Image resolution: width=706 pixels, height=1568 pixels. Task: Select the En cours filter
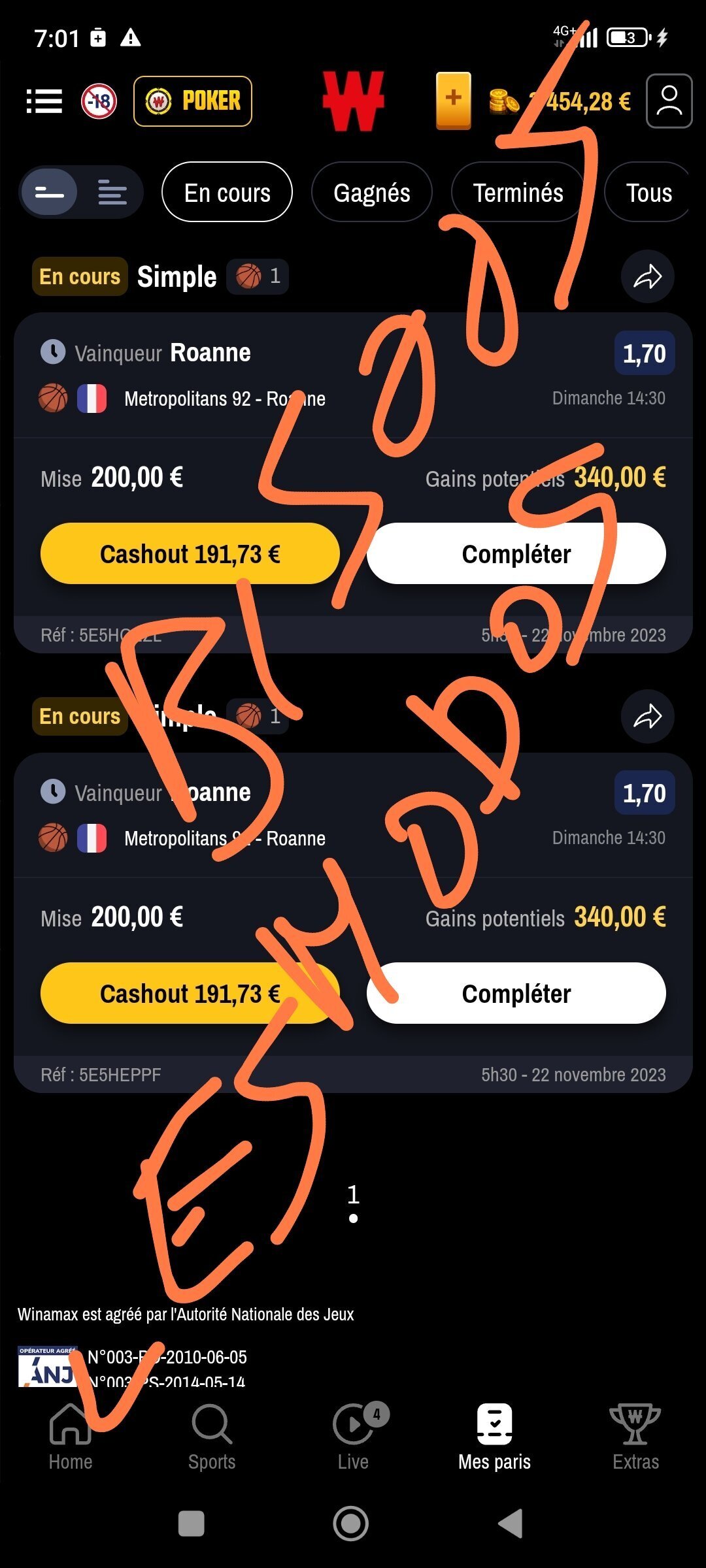pos(227,192)
